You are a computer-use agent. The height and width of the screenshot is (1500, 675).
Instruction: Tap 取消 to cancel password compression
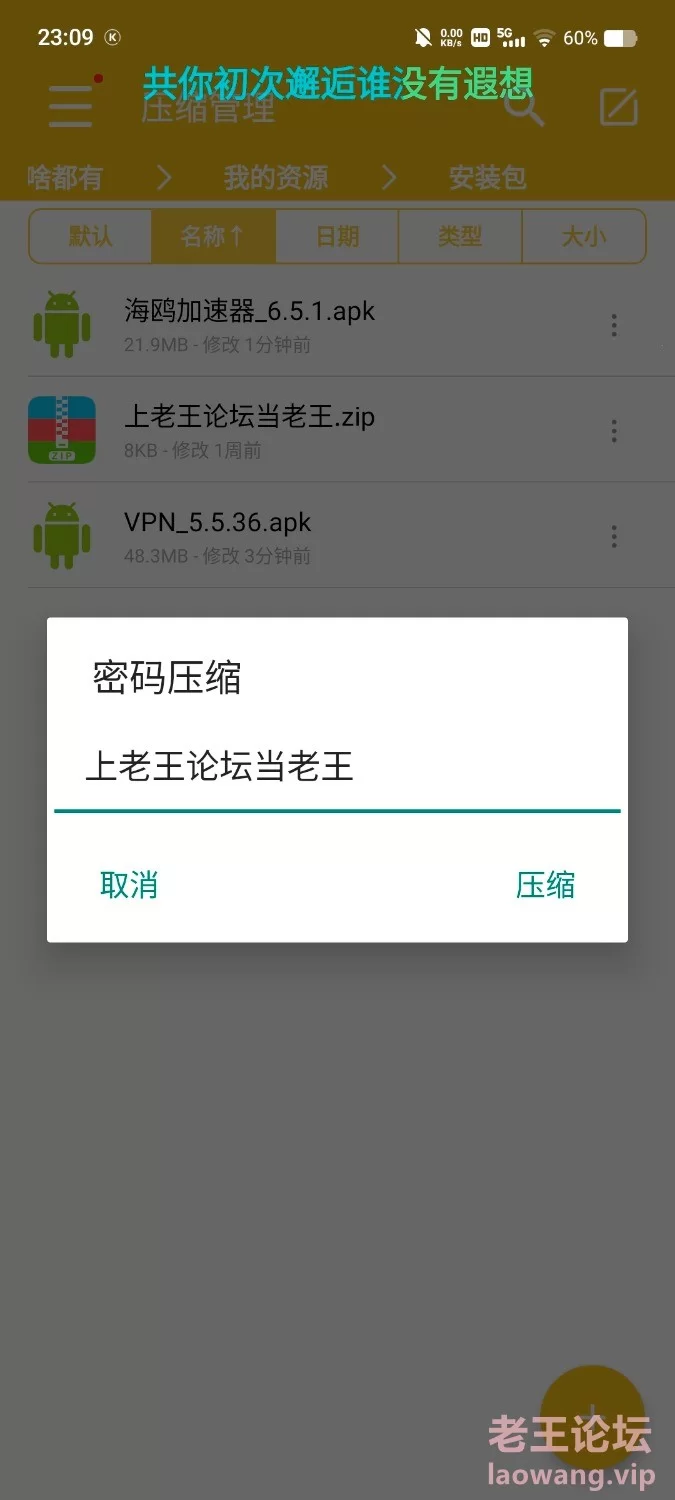(129, 885)
